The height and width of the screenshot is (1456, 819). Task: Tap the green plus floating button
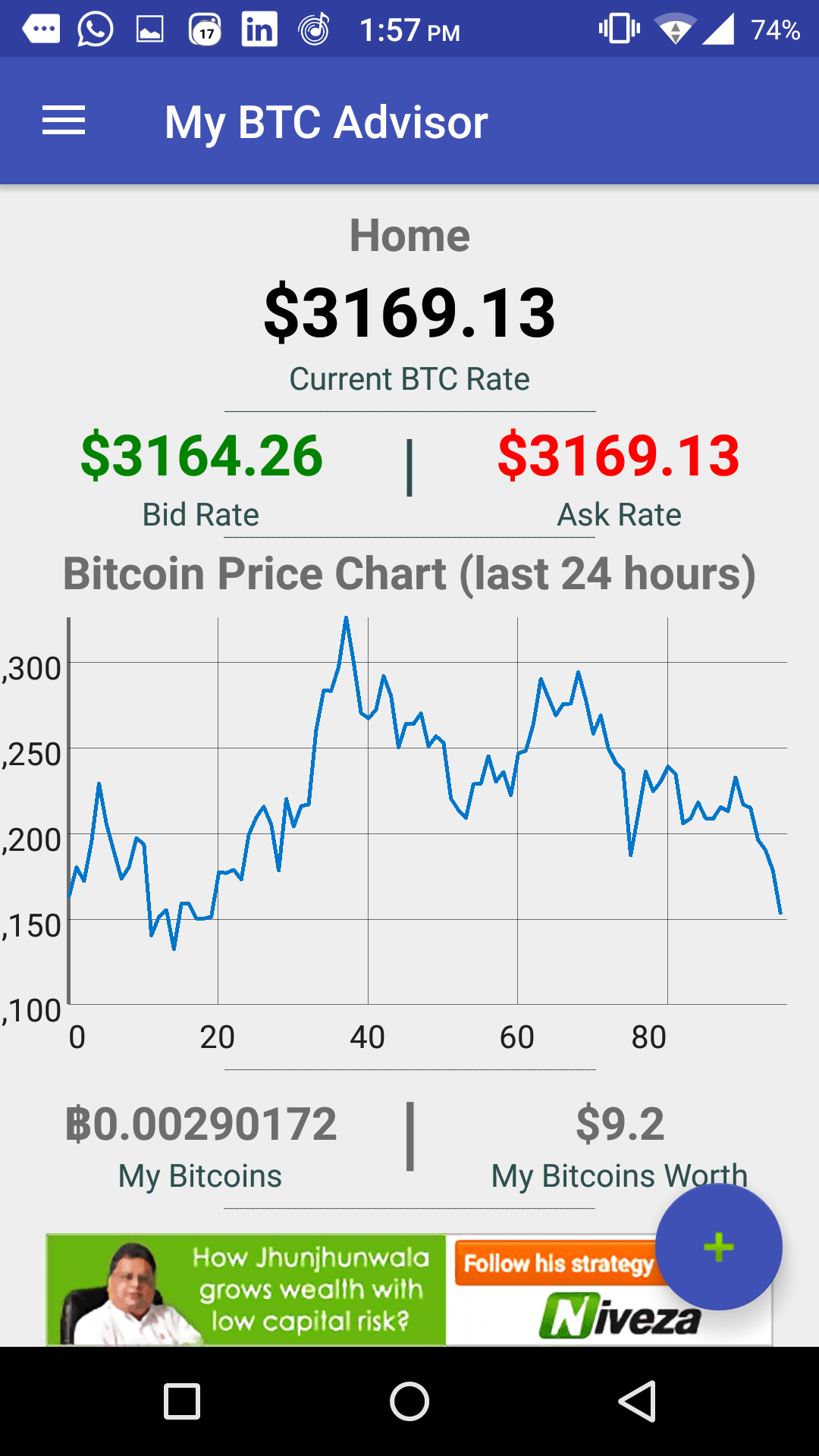[x=718, y=1247]
